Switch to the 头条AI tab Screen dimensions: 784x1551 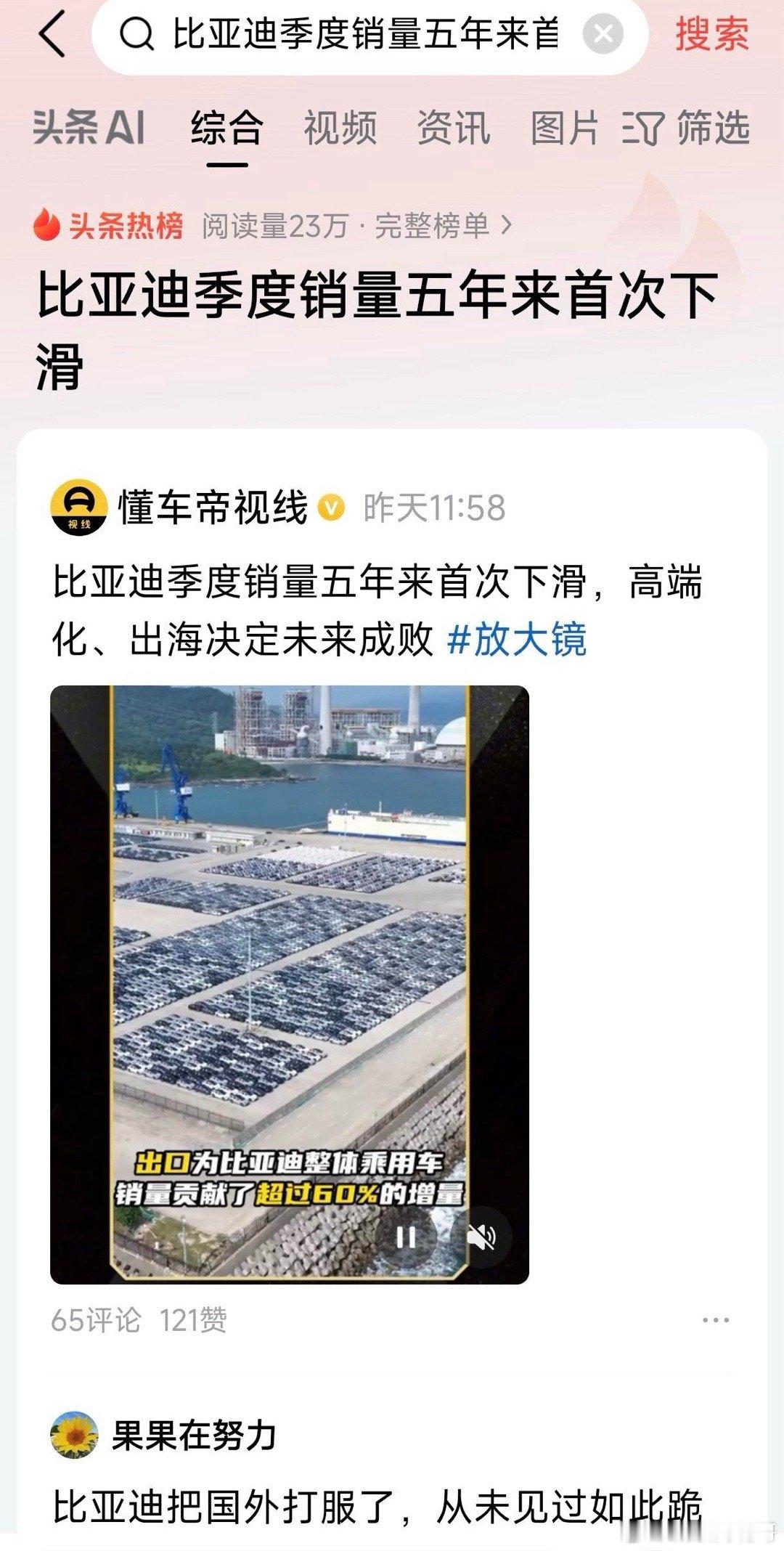click(89, 129)
